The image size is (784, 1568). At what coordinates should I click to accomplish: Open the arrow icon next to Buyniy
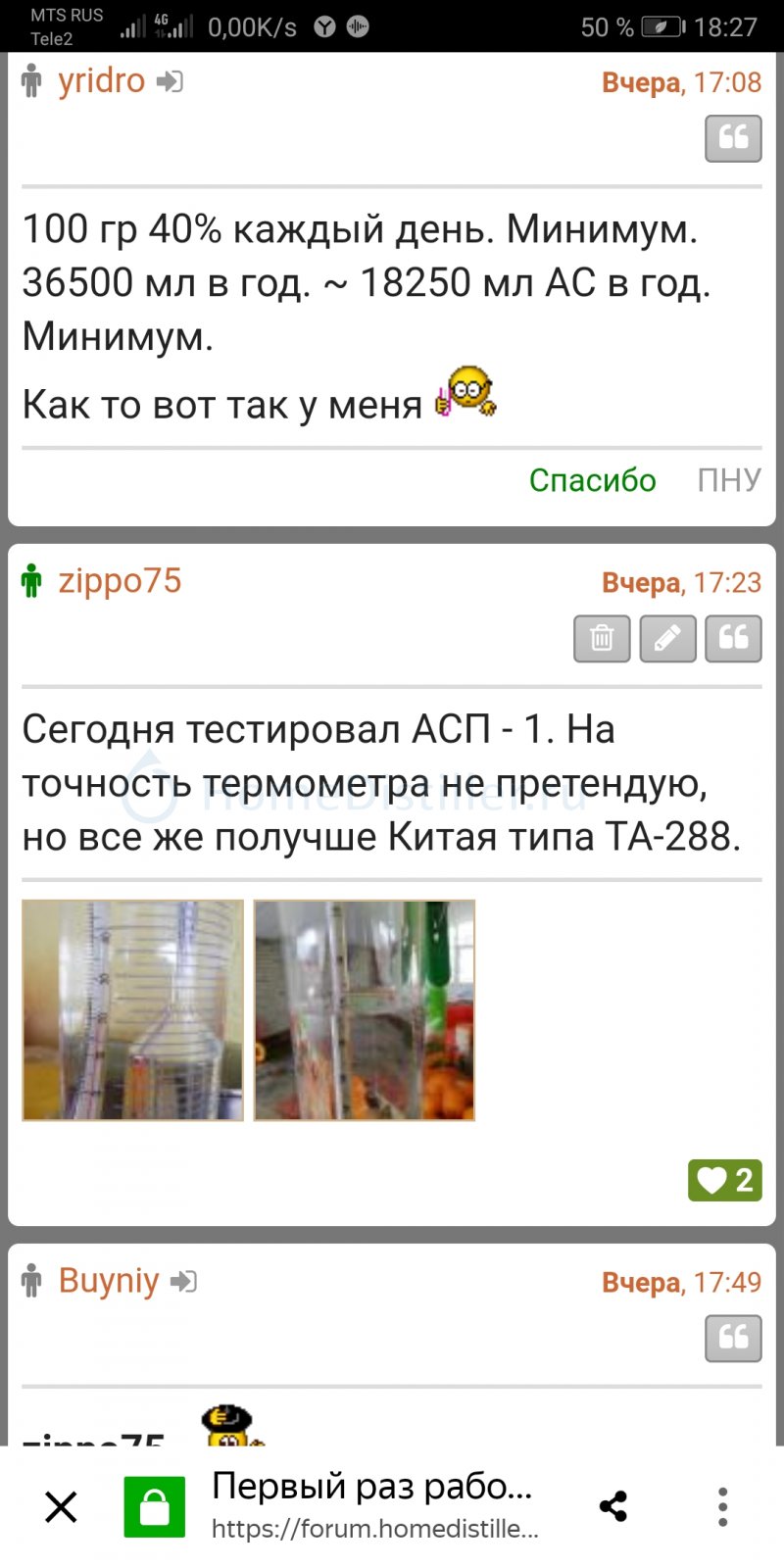coord(183,1281)
